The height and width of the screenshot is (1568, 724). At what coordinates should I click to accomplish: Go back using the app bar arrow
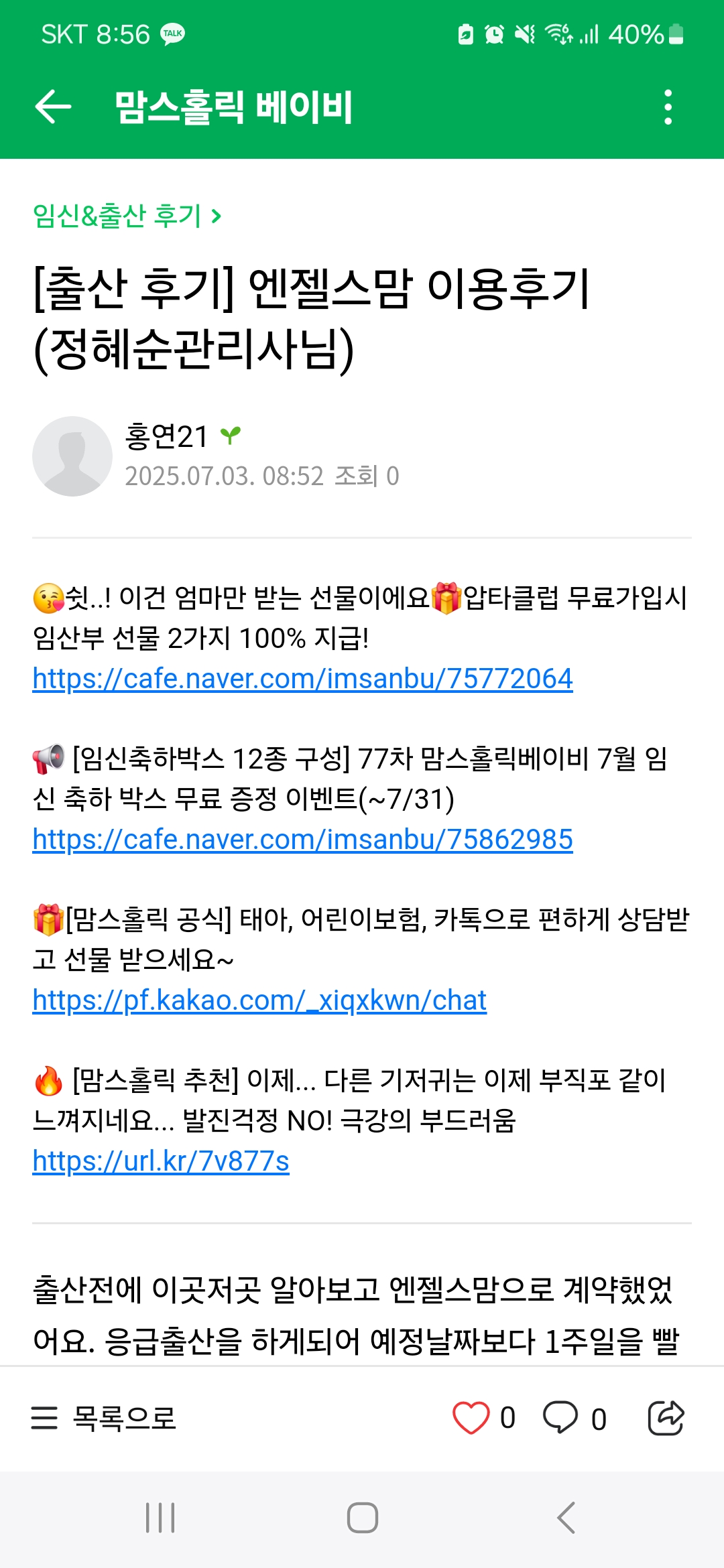click(x=53, y=107)
